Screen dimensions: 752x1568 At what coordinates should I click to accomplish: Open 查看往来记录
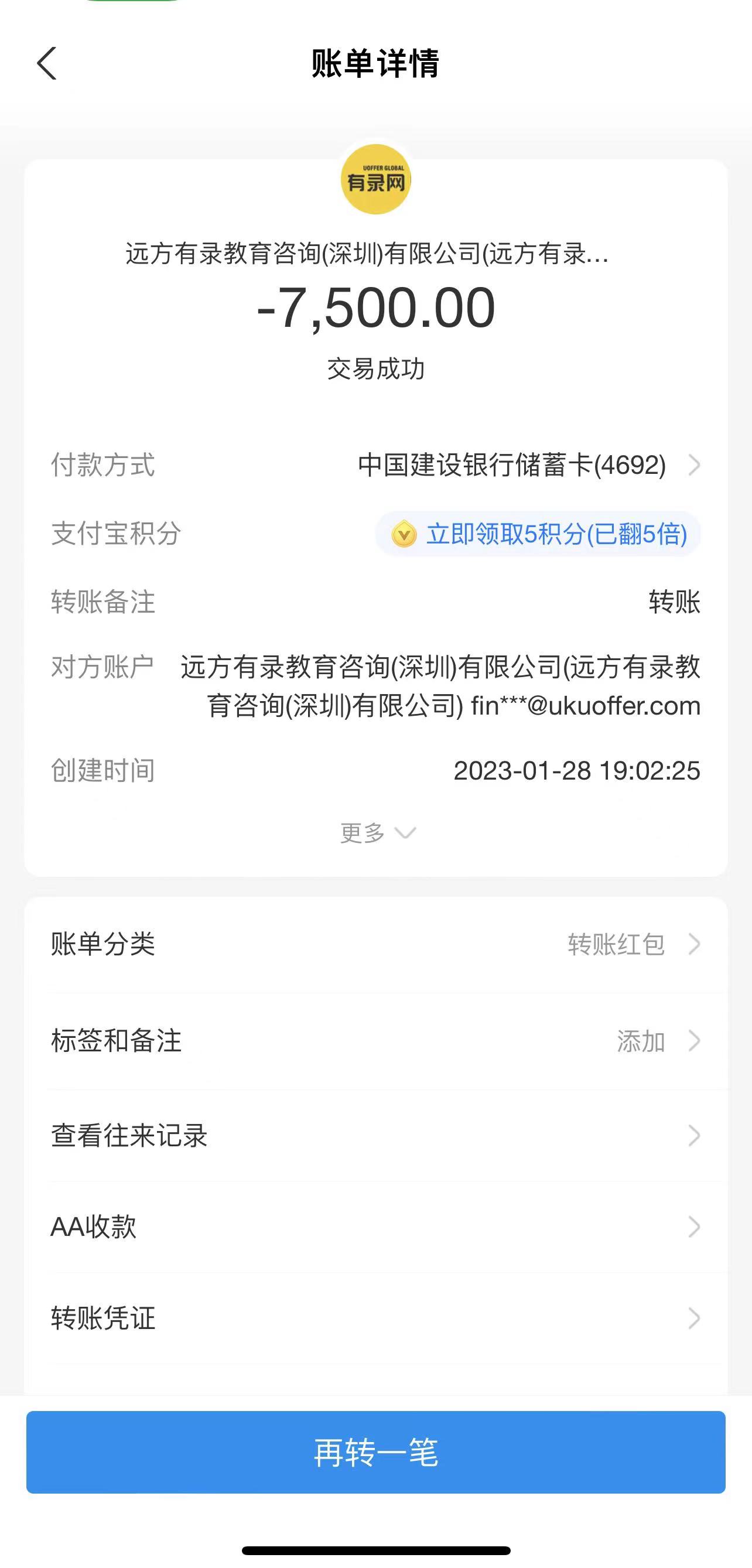[x=375, y=1136]
